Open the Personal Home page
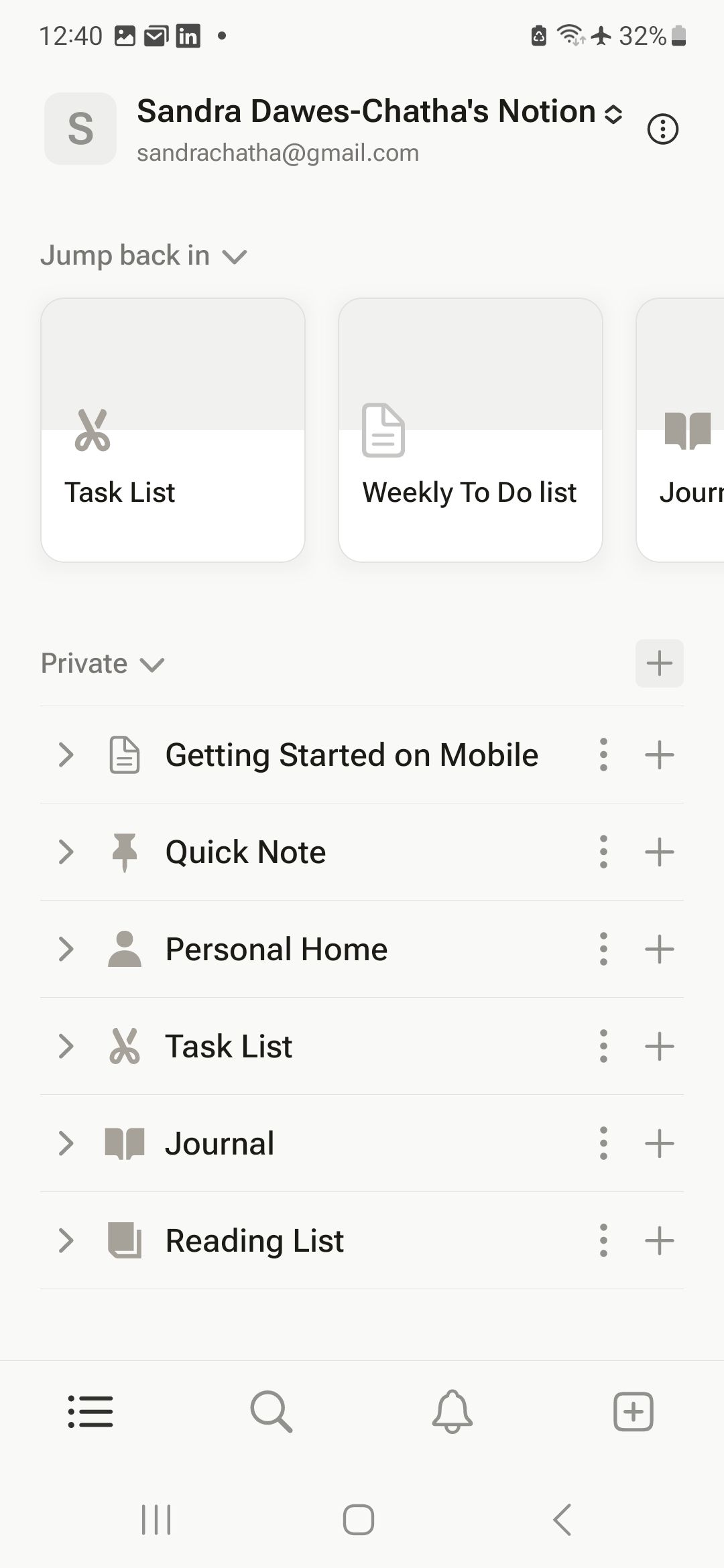724x1568 pixels. pos(276,950)
